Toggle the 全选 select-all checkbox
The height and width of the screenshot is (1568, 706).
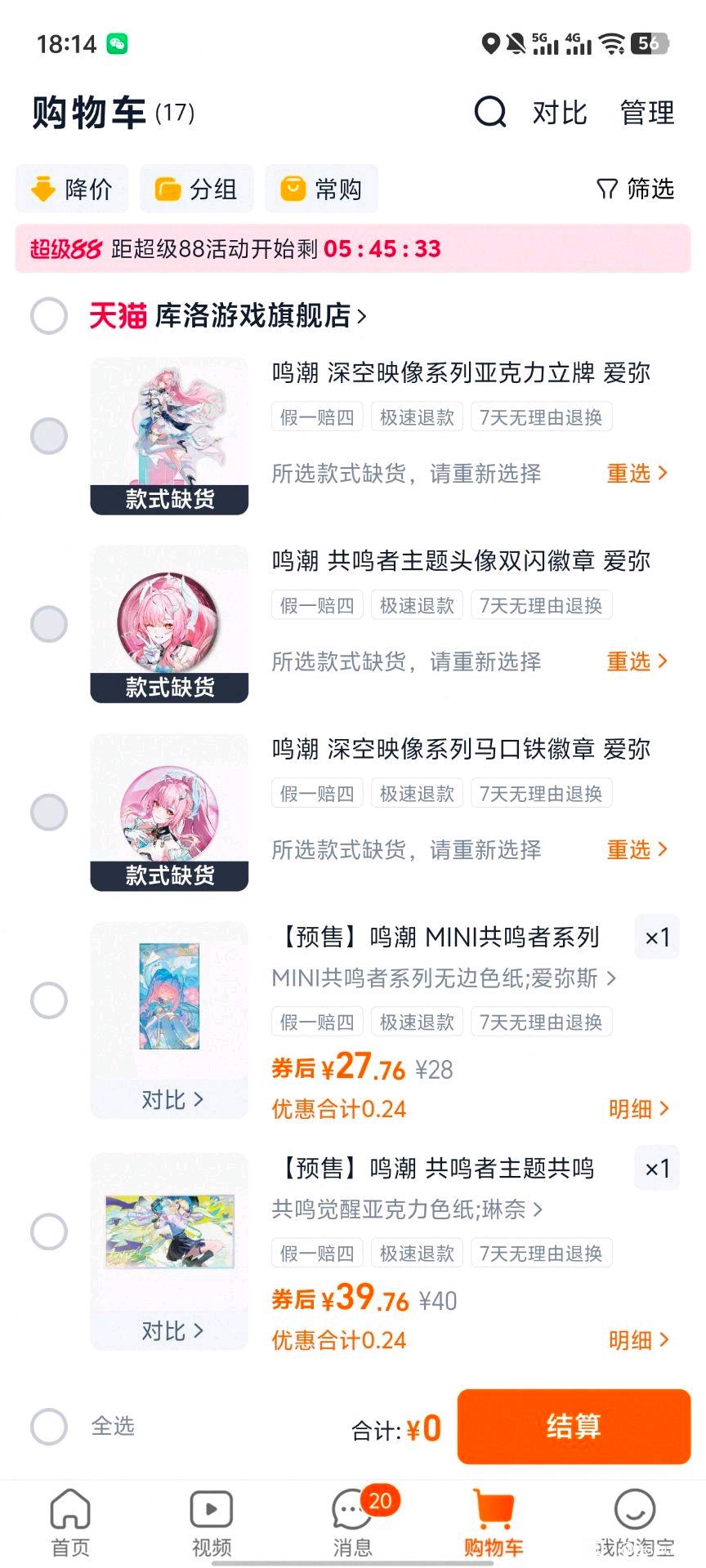click(48, 1427)
